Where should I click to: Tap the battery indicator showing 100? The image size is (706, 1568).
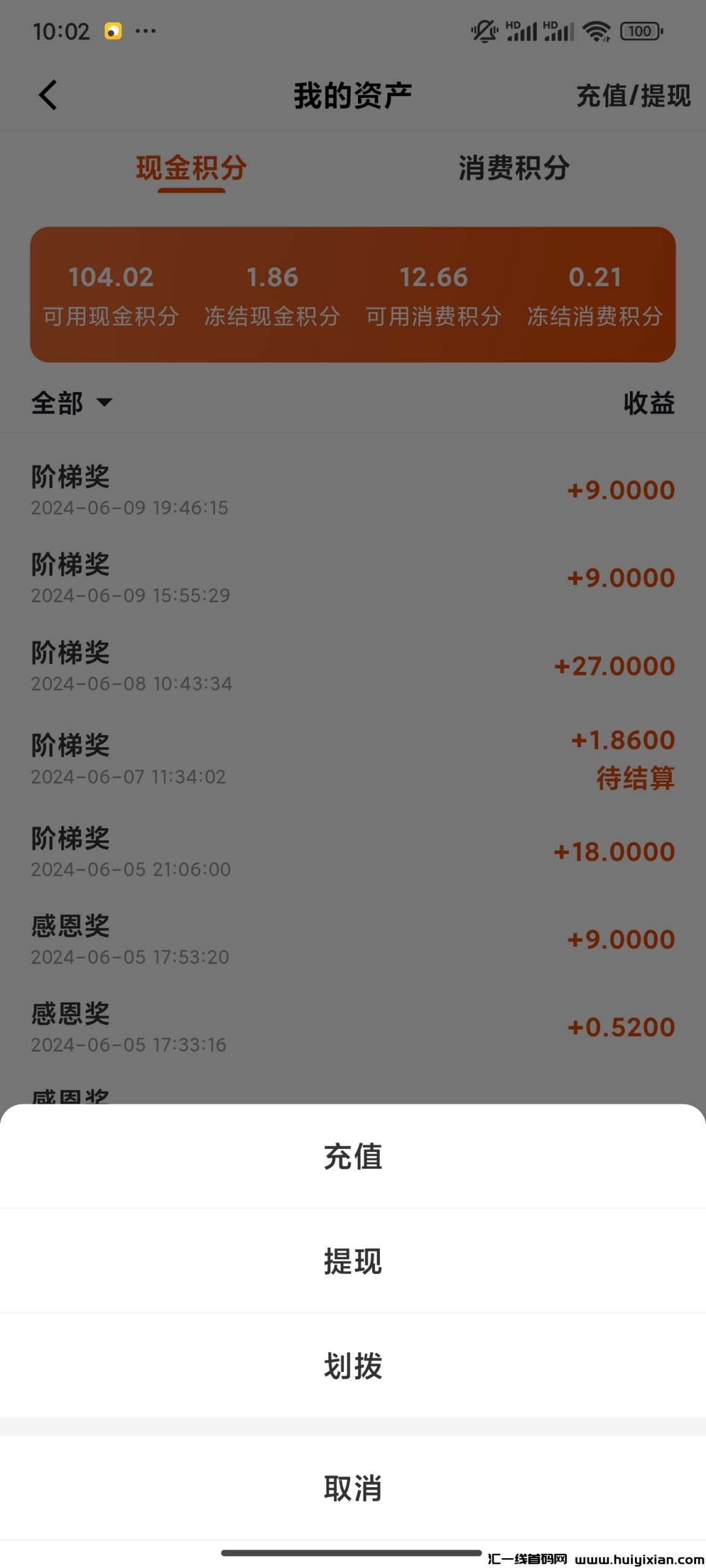pyautogui.click(x=640, y=29)
